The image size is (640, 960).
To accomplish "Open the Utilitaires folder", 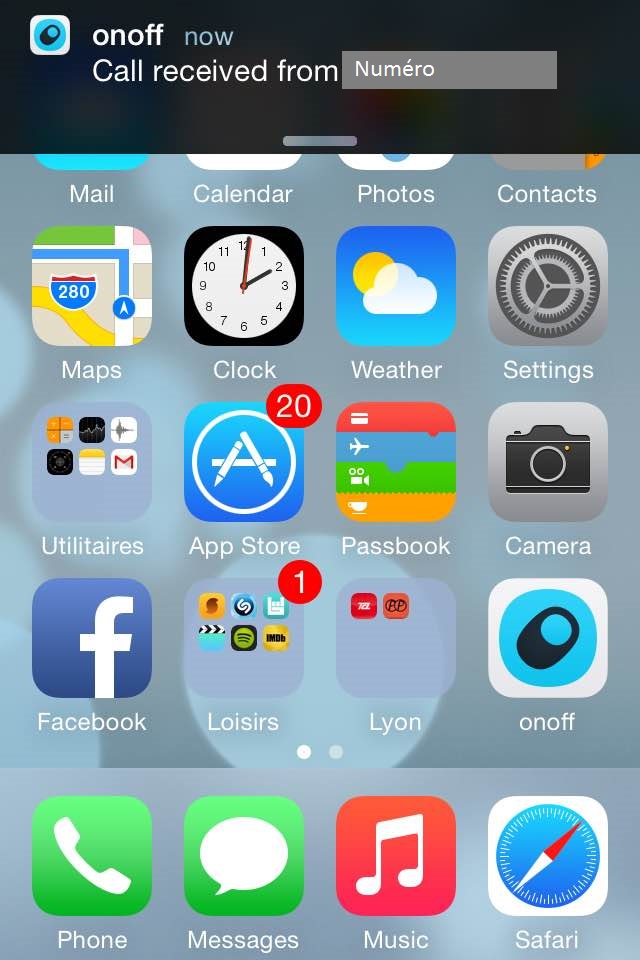I will (92, 462).
